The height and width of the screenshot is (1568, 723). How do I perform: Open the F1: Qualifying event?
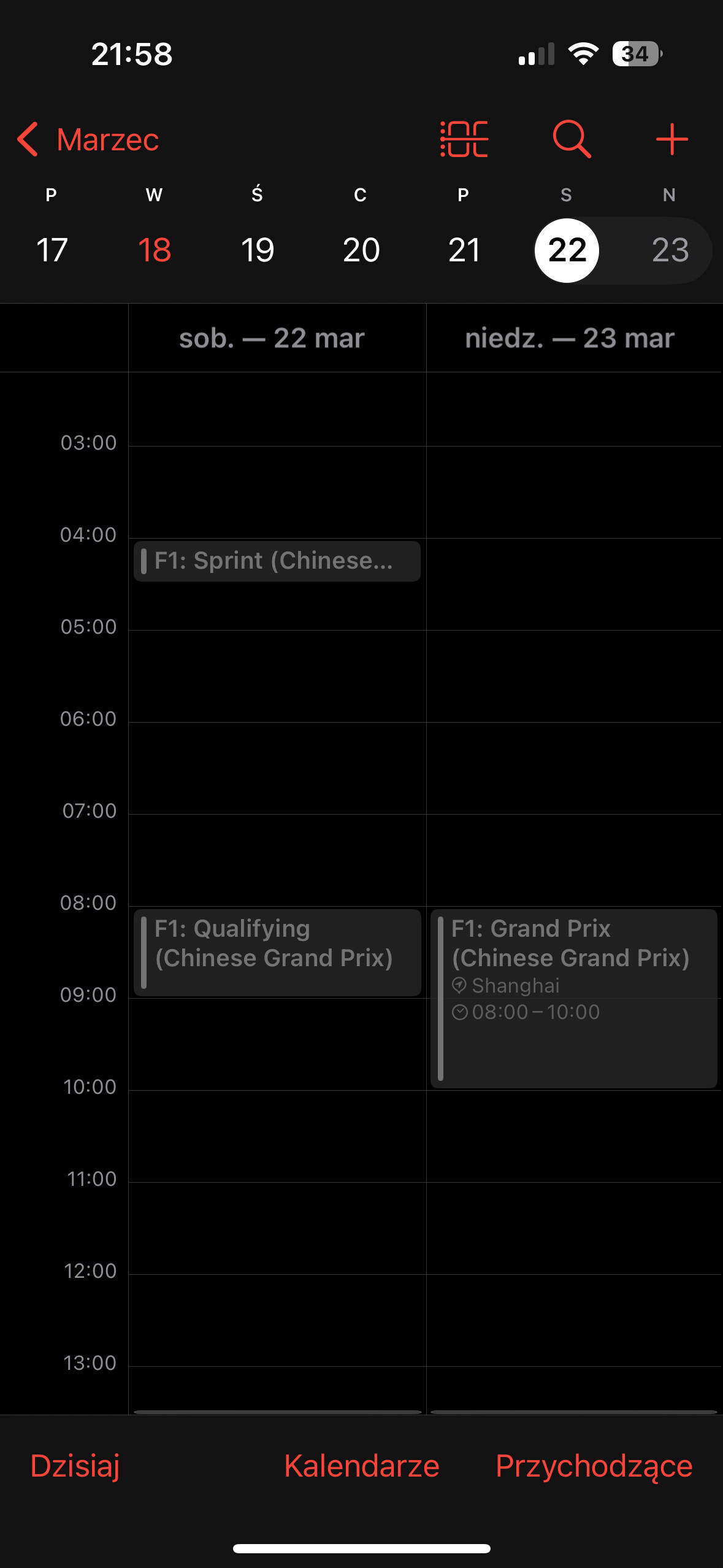(277, 951)
